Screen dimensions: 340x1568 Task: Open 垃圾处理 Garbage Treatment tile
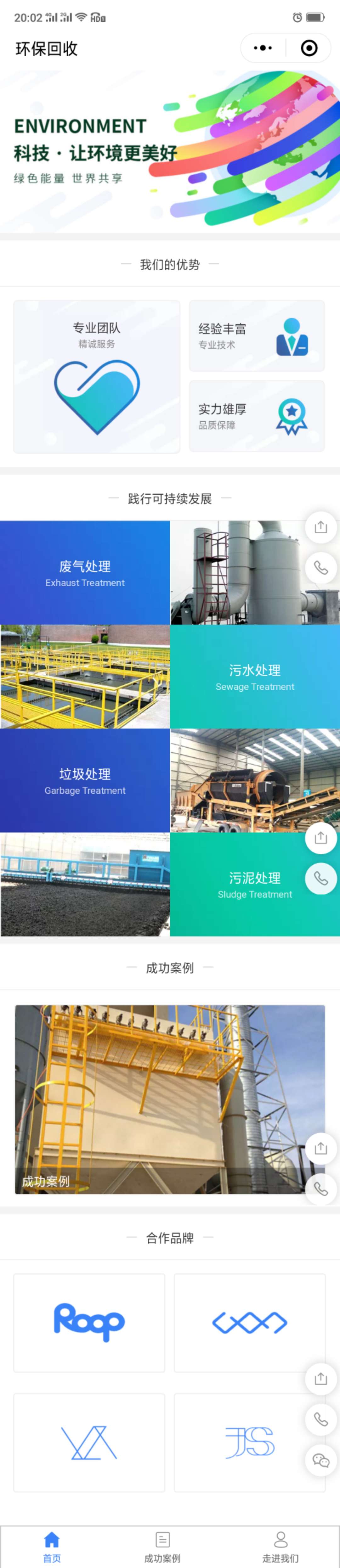click(85, 780)
